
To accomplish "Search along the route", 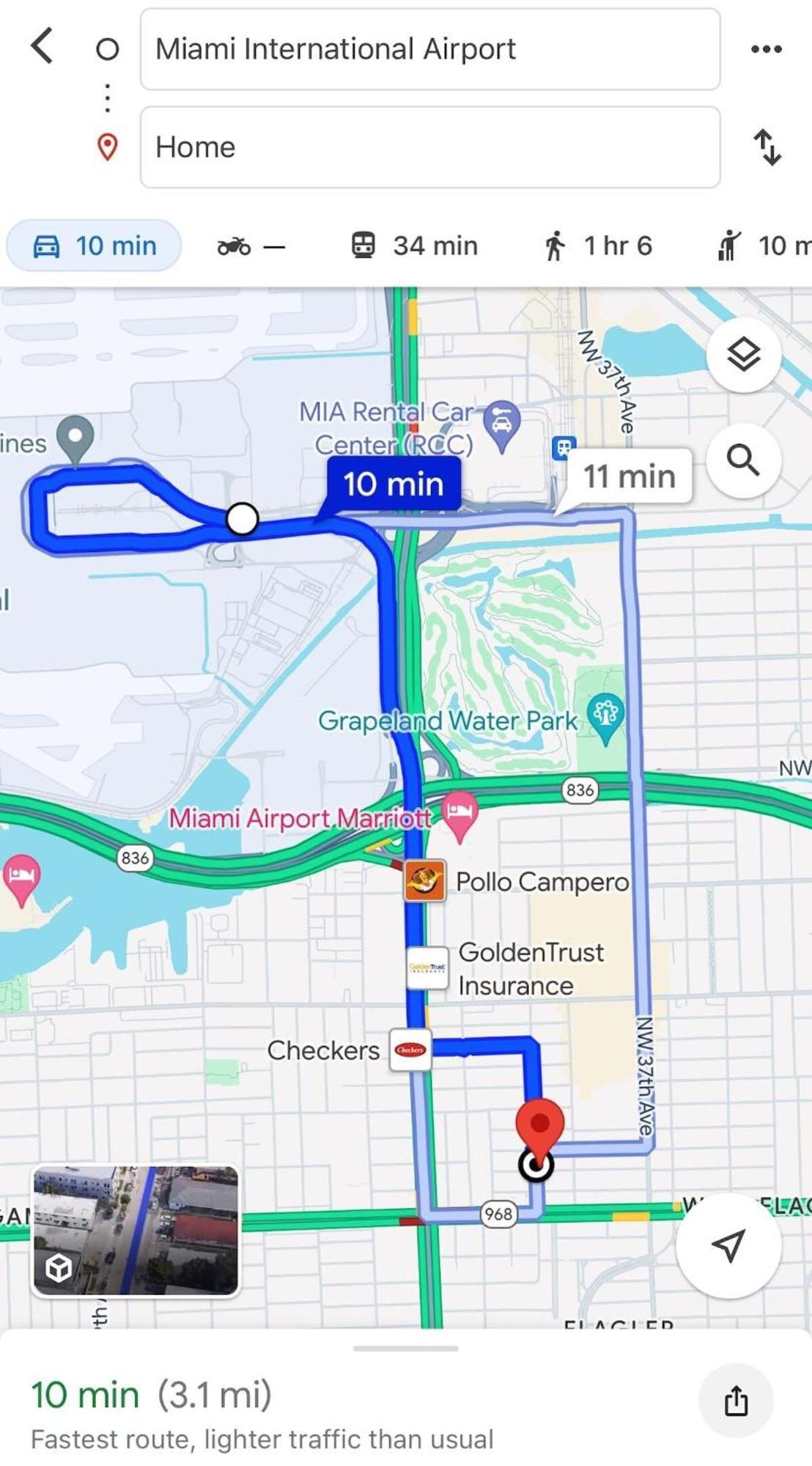I will [x=743, y=460].
